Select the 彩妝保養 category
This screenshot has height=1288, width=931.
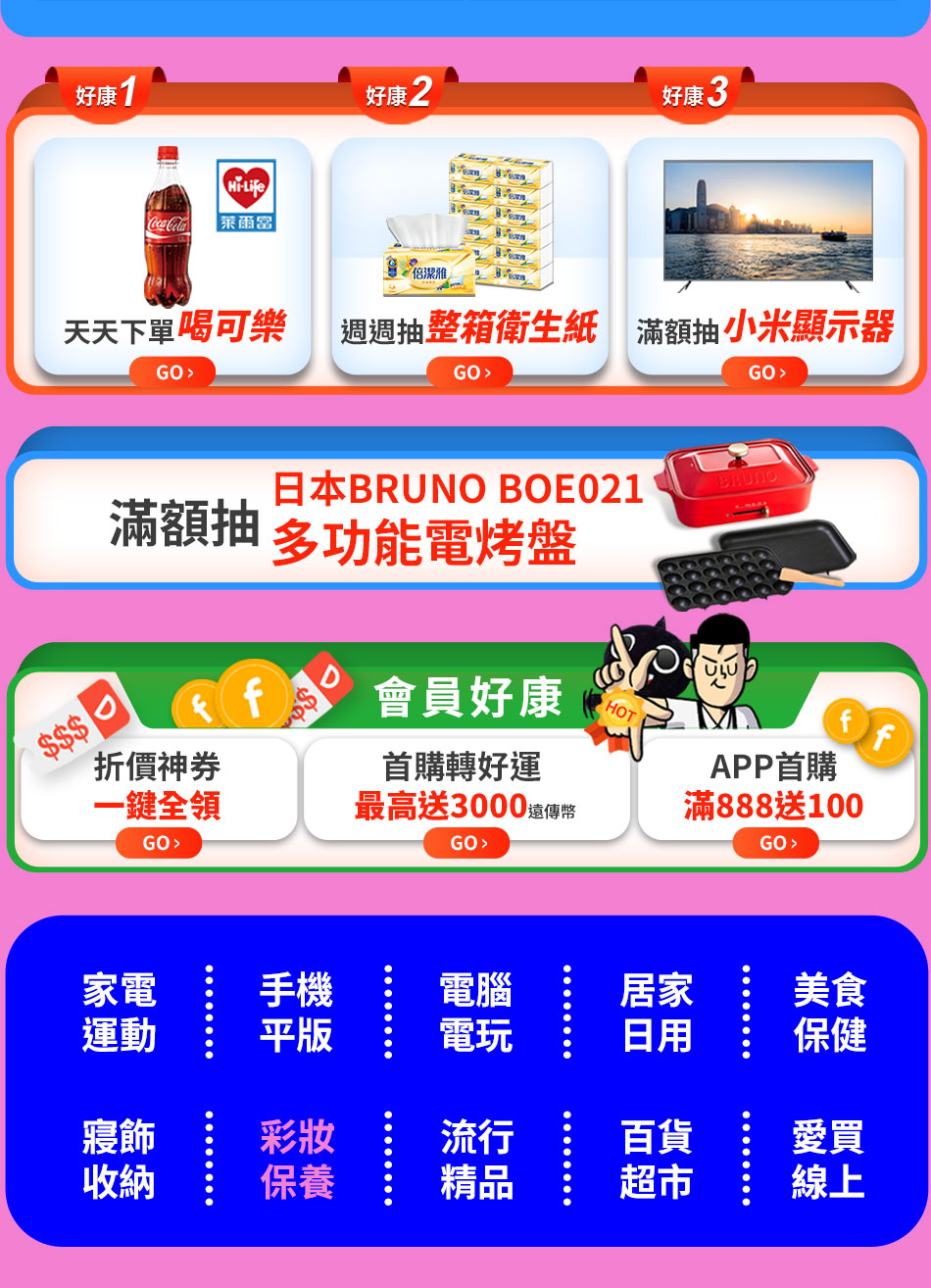(x=298, y=1160)
